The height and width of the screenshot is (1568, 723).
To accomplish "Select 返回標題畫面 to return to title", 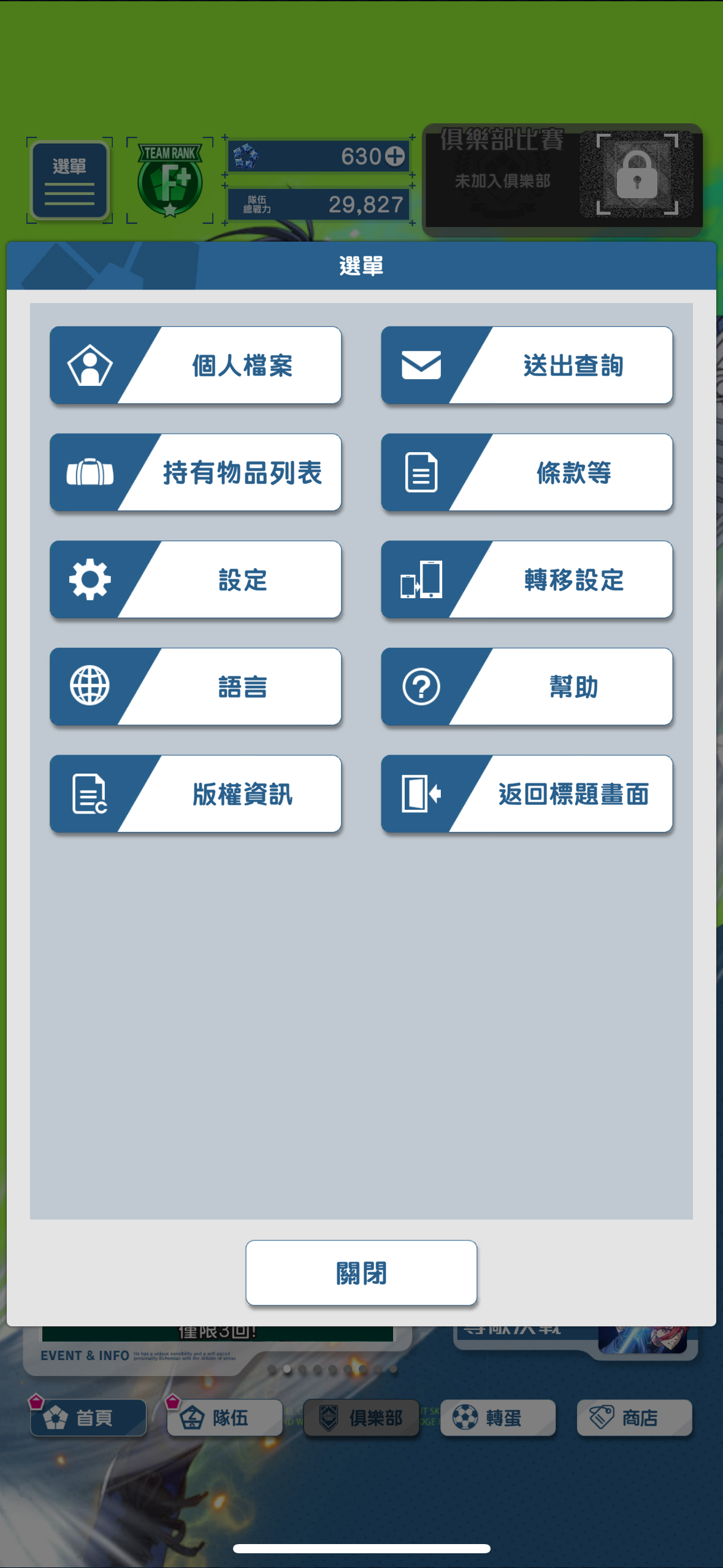I will 526,794.
